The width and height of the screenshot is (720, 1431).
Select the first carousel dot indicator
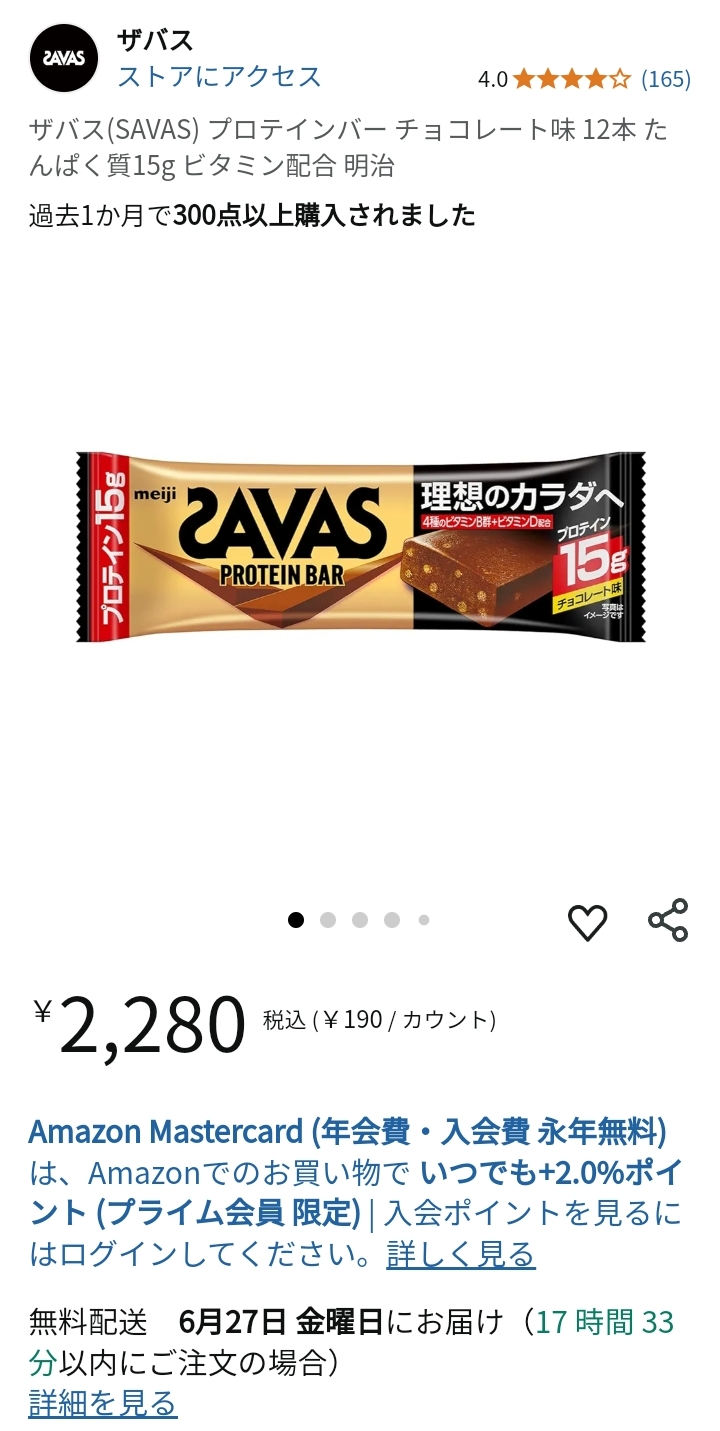coord(295,918)
